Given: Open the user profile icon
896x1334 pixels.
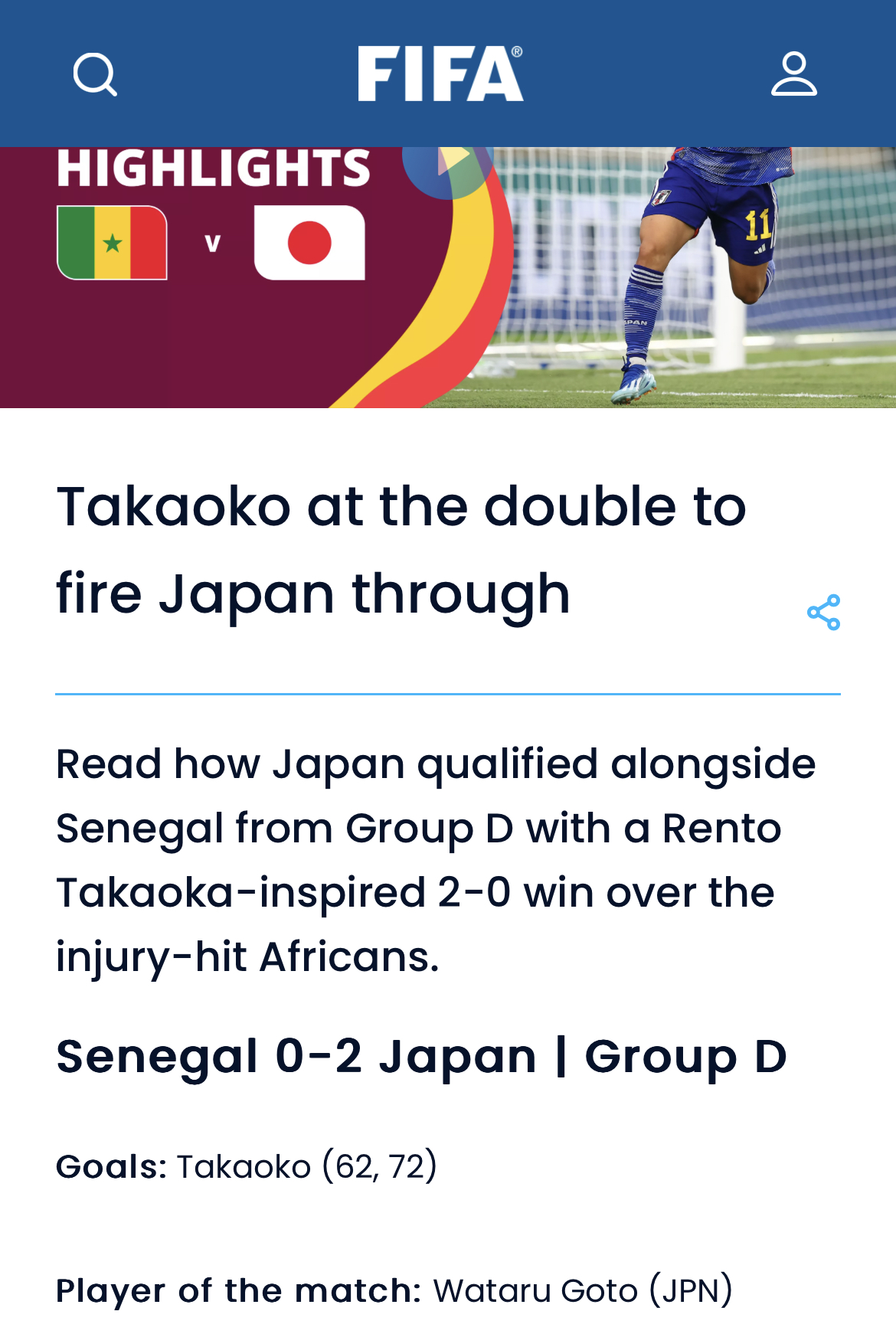Looking at the screenshot, I should click(x=793, y=74).
